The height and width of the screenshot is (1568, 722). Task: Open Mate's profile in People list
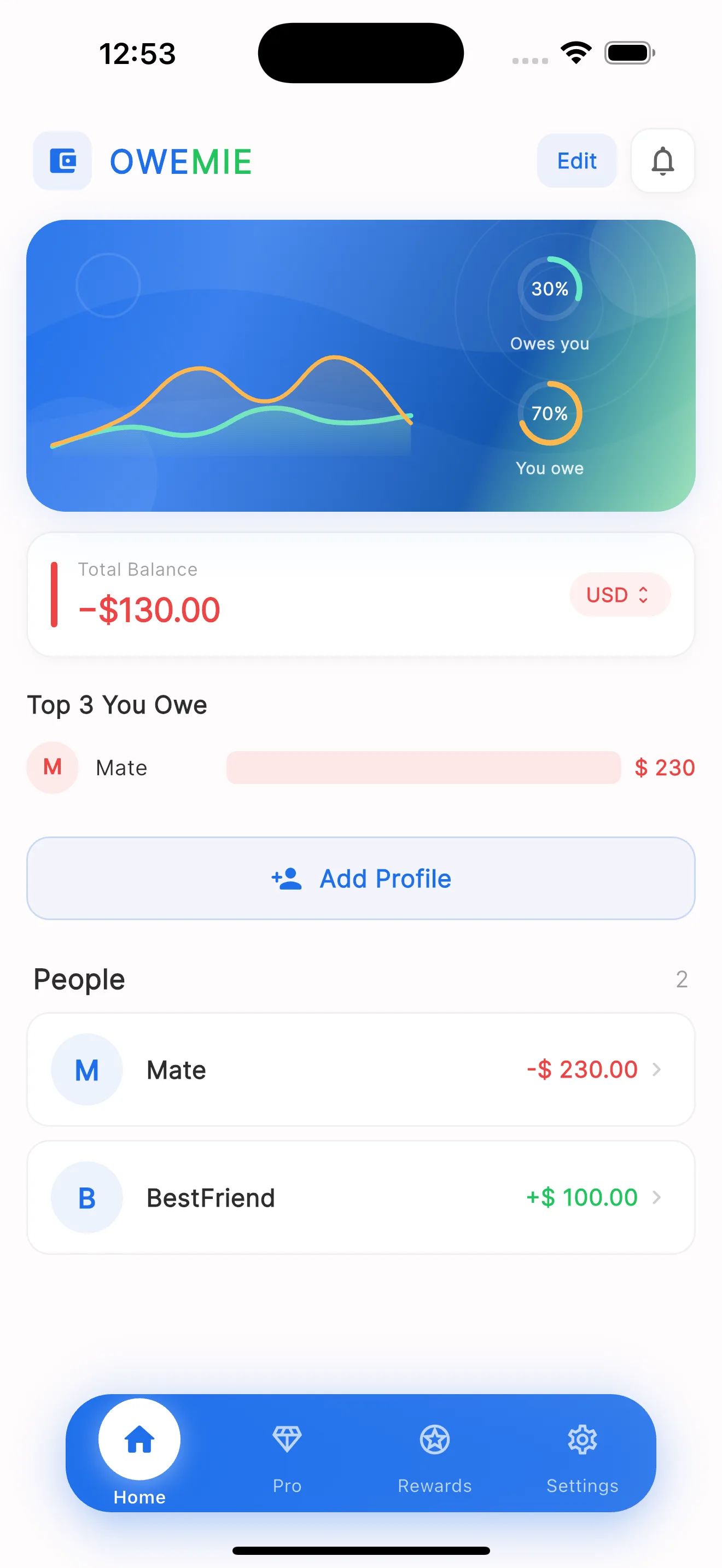(360, 1069)
